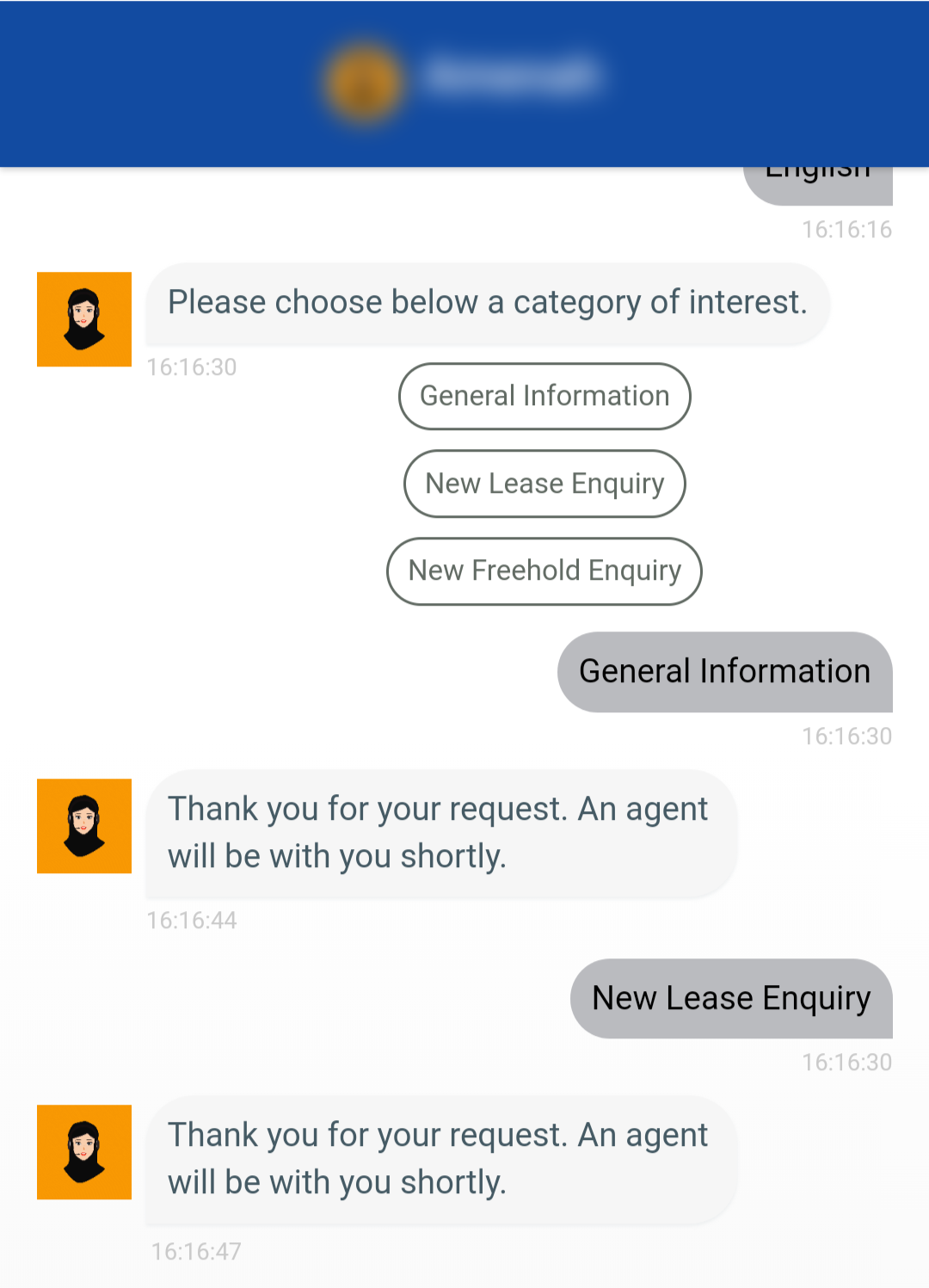
Task: Choose the General Information option
Action: coord(544,396)
